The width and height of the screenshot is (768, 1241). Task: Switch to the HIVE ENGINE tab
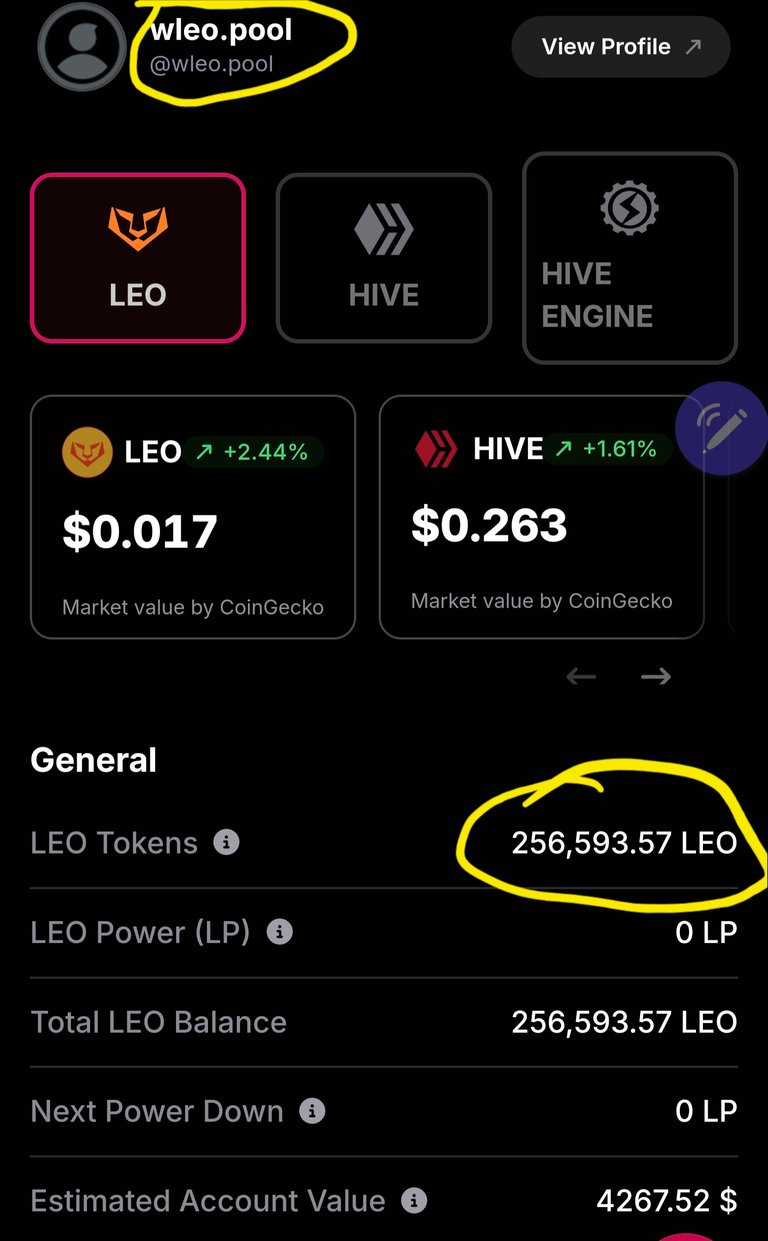(630, 258)
